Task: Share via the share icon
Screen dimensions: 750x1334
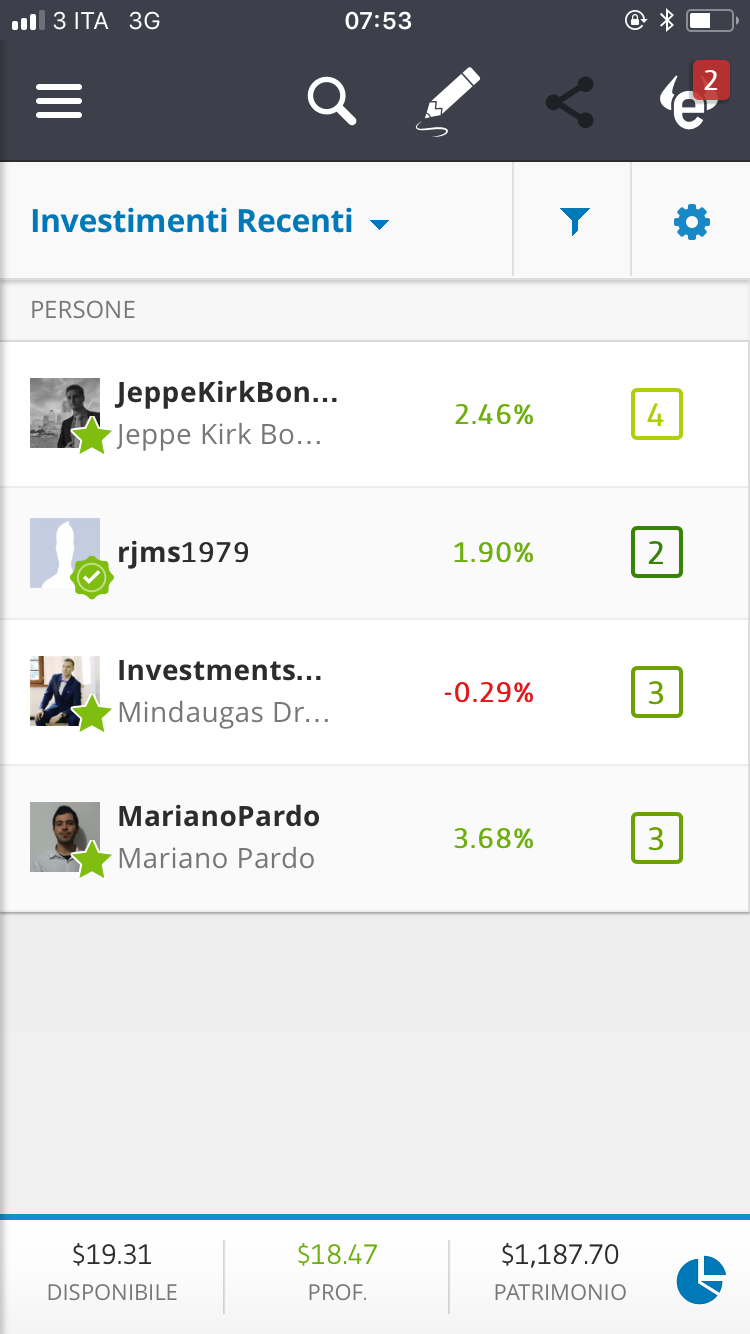Action: coord(570,102)
